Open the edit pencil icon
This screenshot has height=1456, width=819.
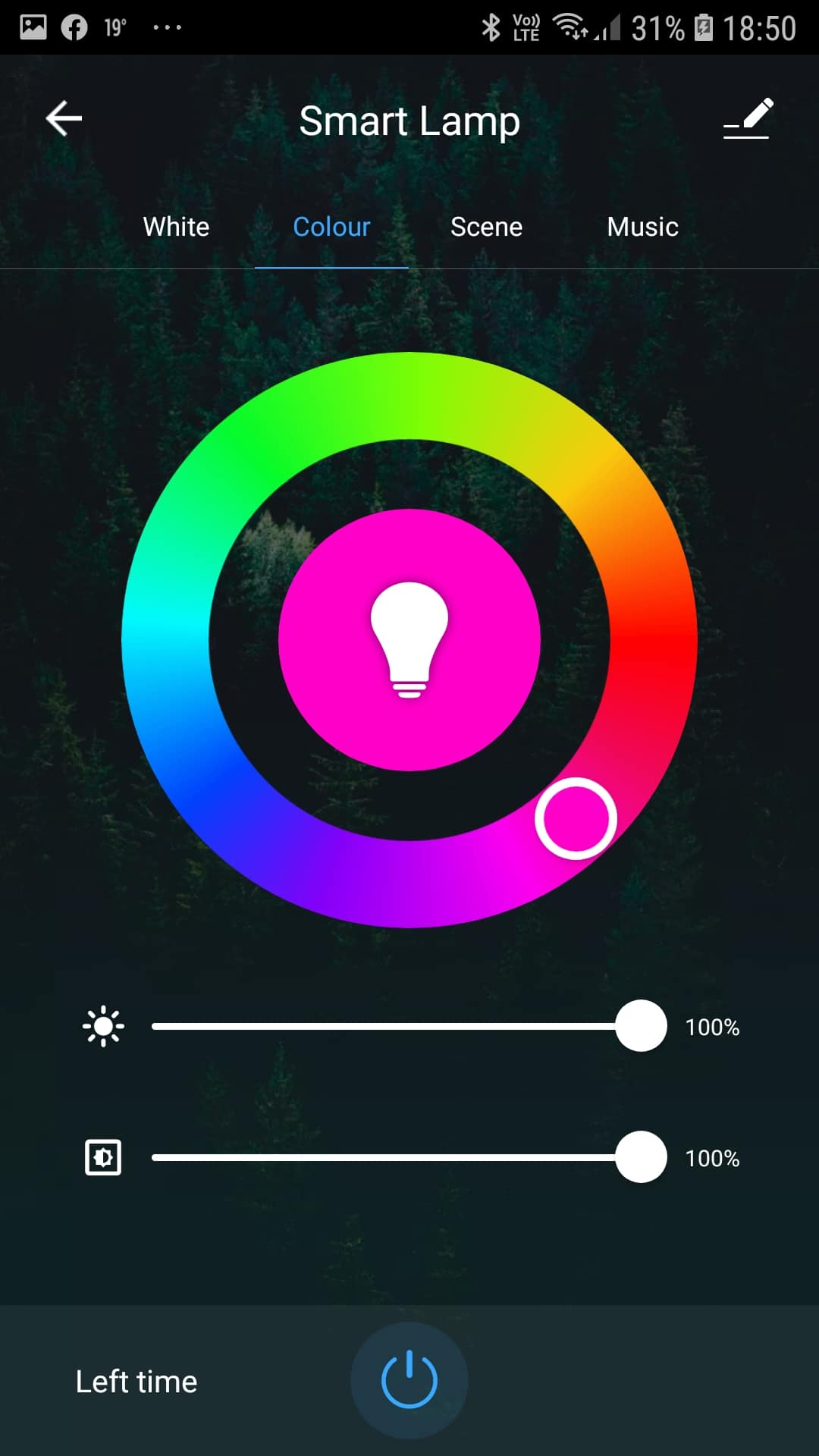pos(748,118)
